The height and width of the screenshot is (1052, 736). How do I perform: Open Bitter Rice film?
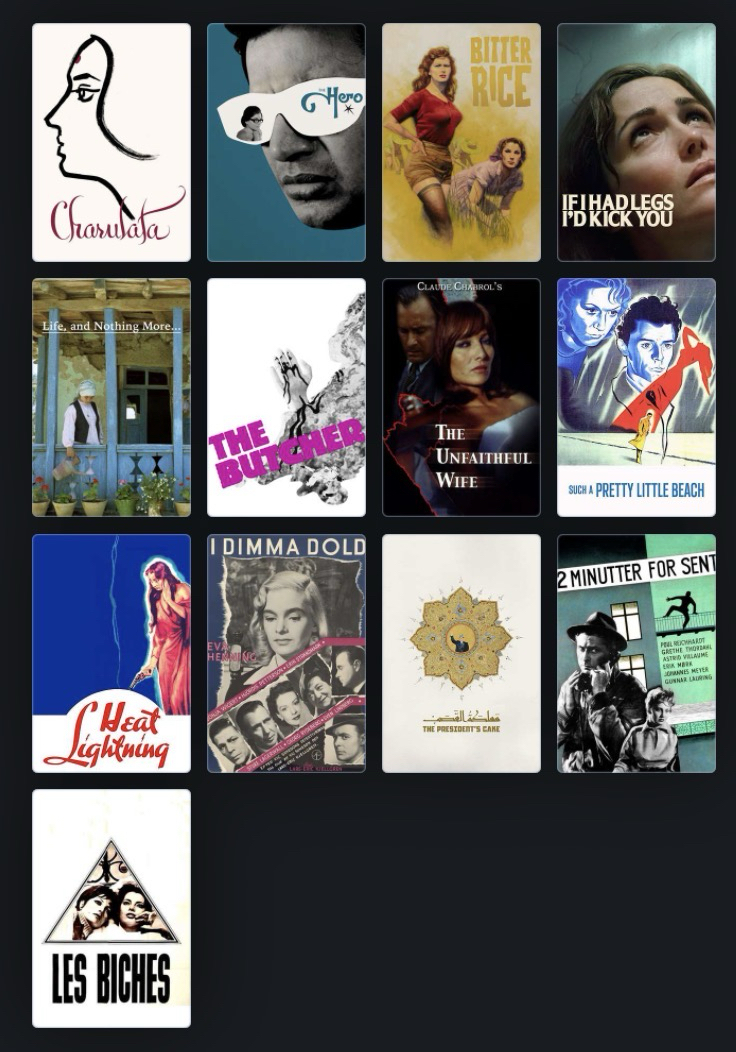point(461,142)
